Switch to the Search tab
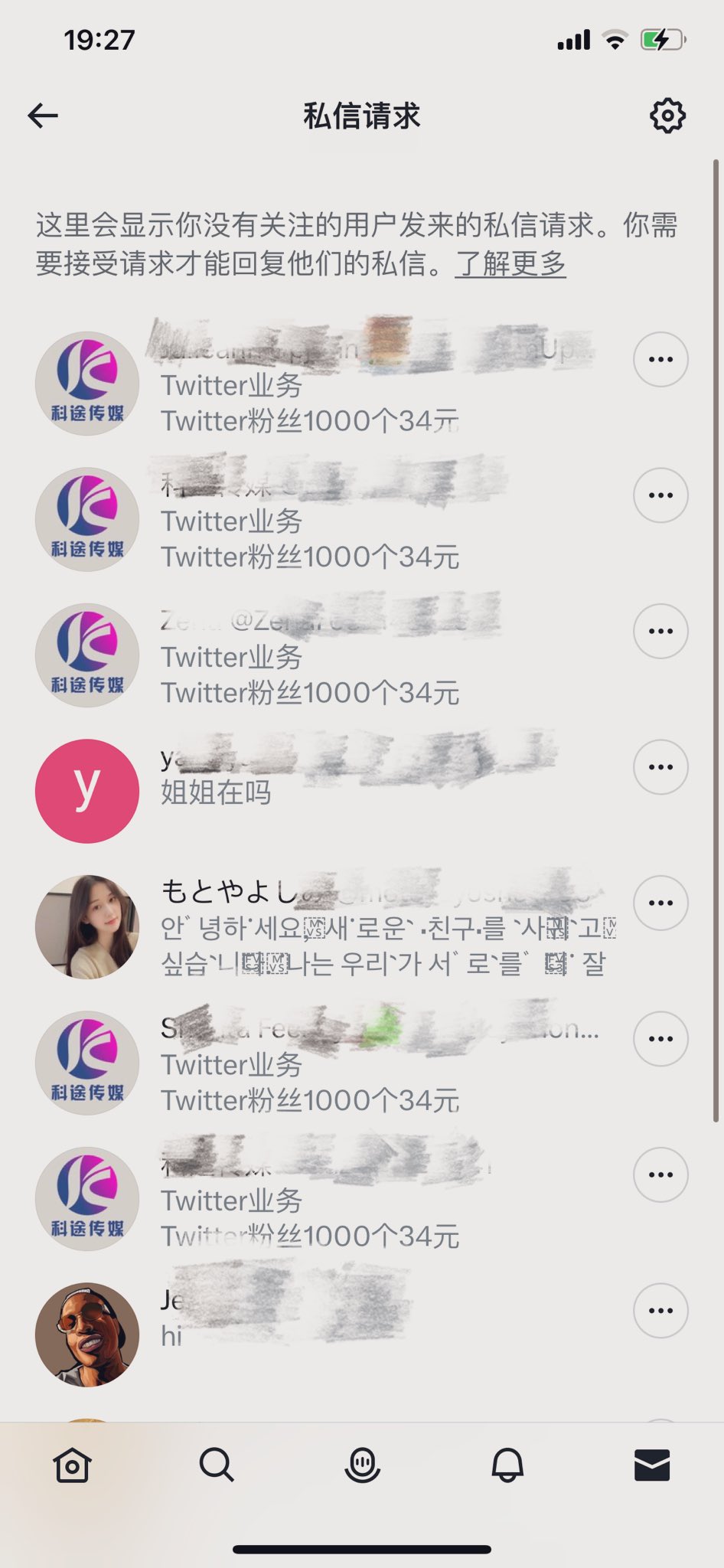The image size is (724, 1568). click(217, 1465)
